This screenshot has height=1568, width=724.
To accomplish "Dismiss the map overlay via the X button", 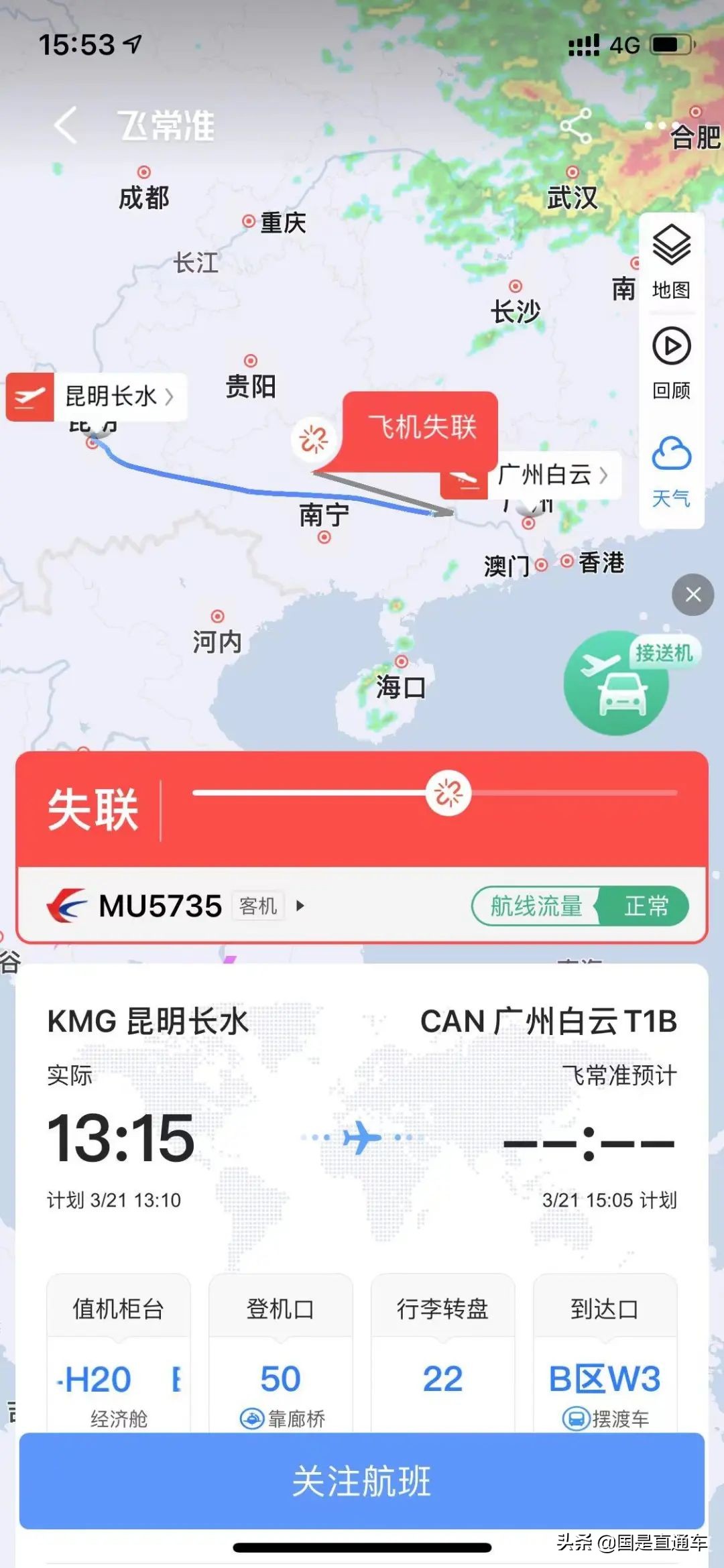I will pyautogui.click(x=695, y=594).
